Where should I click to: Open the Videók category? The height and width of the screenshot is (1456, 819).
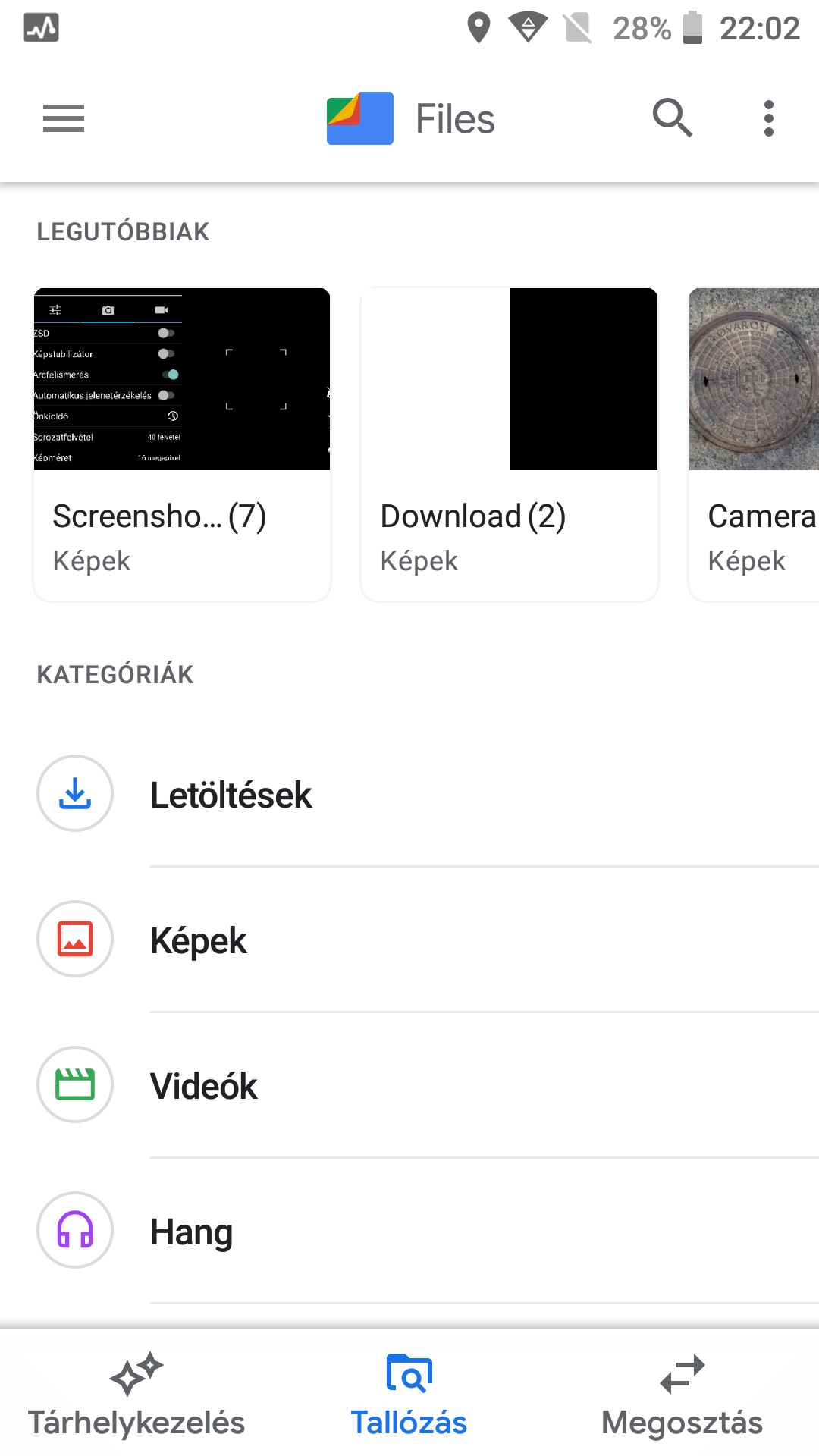[x=409, y=1085]
